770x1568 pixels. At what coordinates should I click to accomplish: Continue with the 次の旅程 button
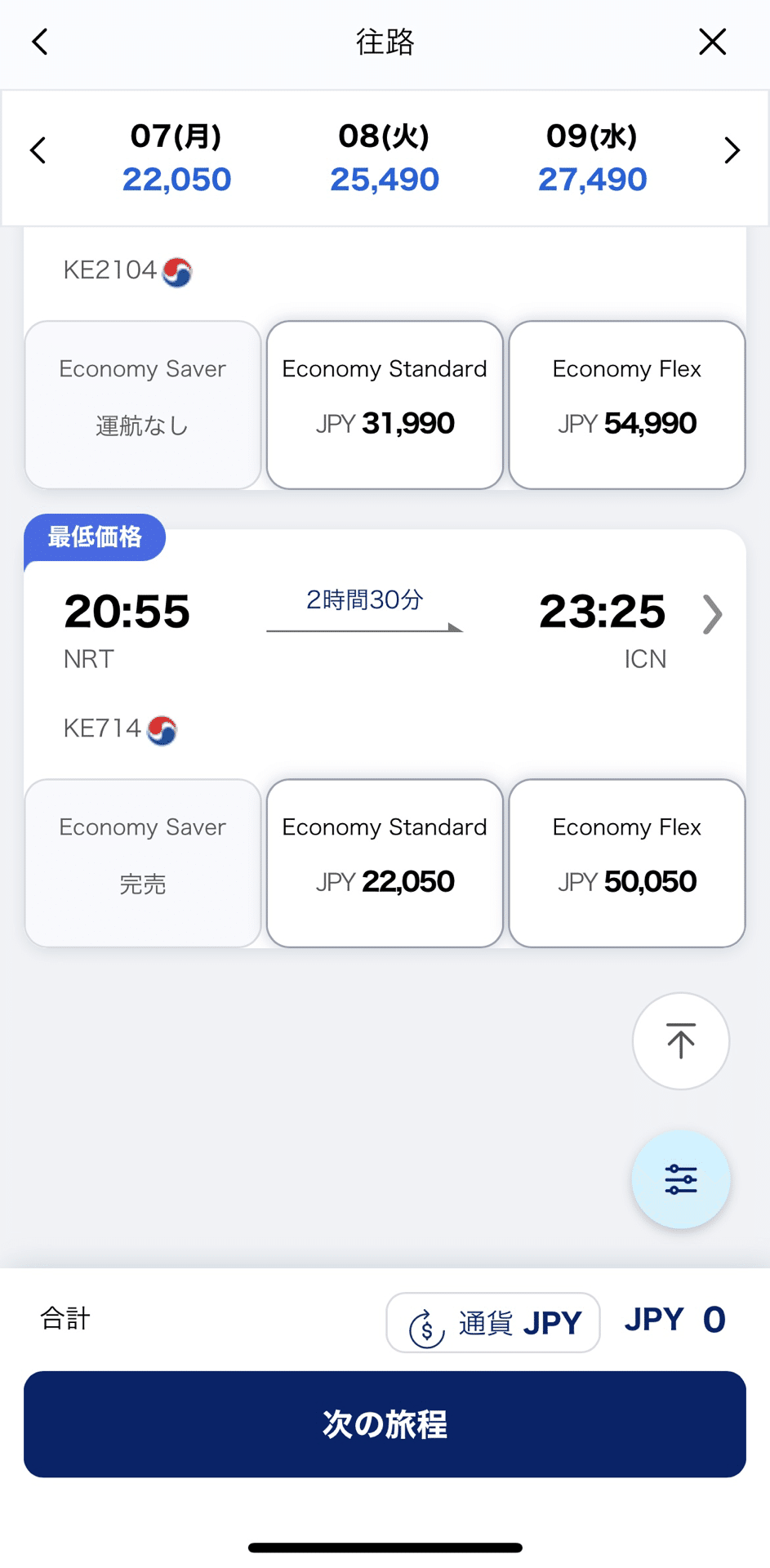pyautogui.click(x=385, y=1424)
